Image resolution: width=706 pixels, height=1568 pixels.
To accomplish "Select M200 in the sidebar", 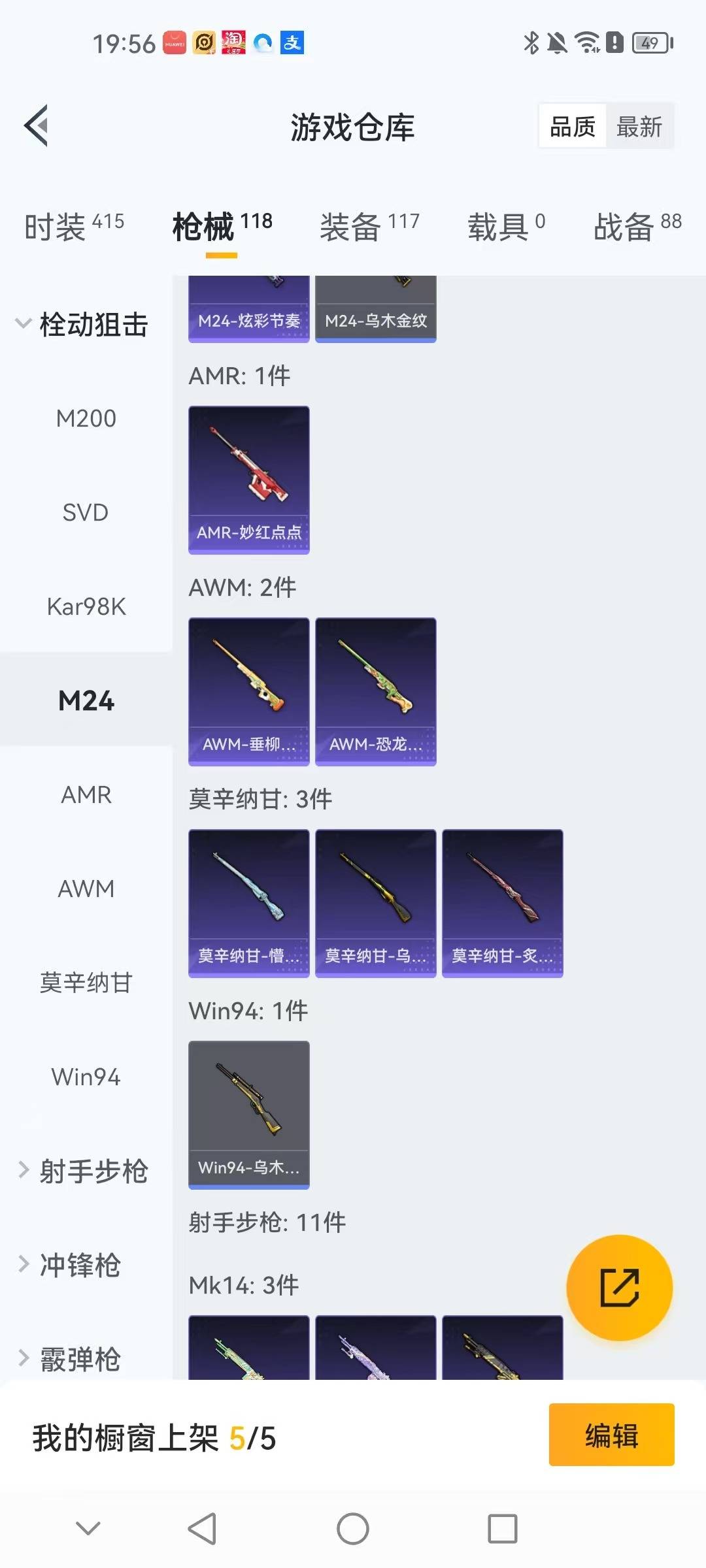I will click(x=86, y=418).
